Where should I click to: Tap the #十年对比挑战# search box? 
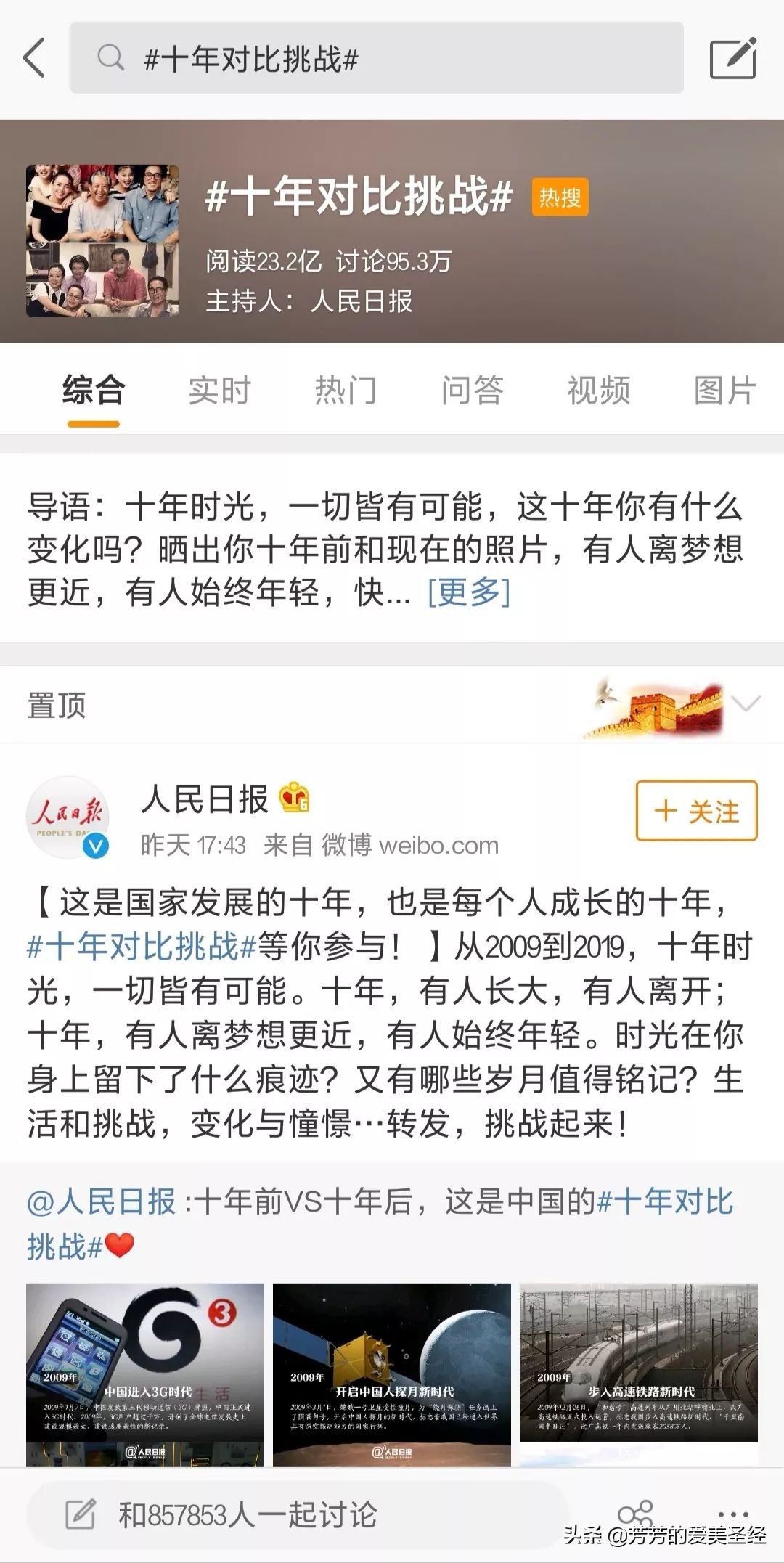point(376,58)
